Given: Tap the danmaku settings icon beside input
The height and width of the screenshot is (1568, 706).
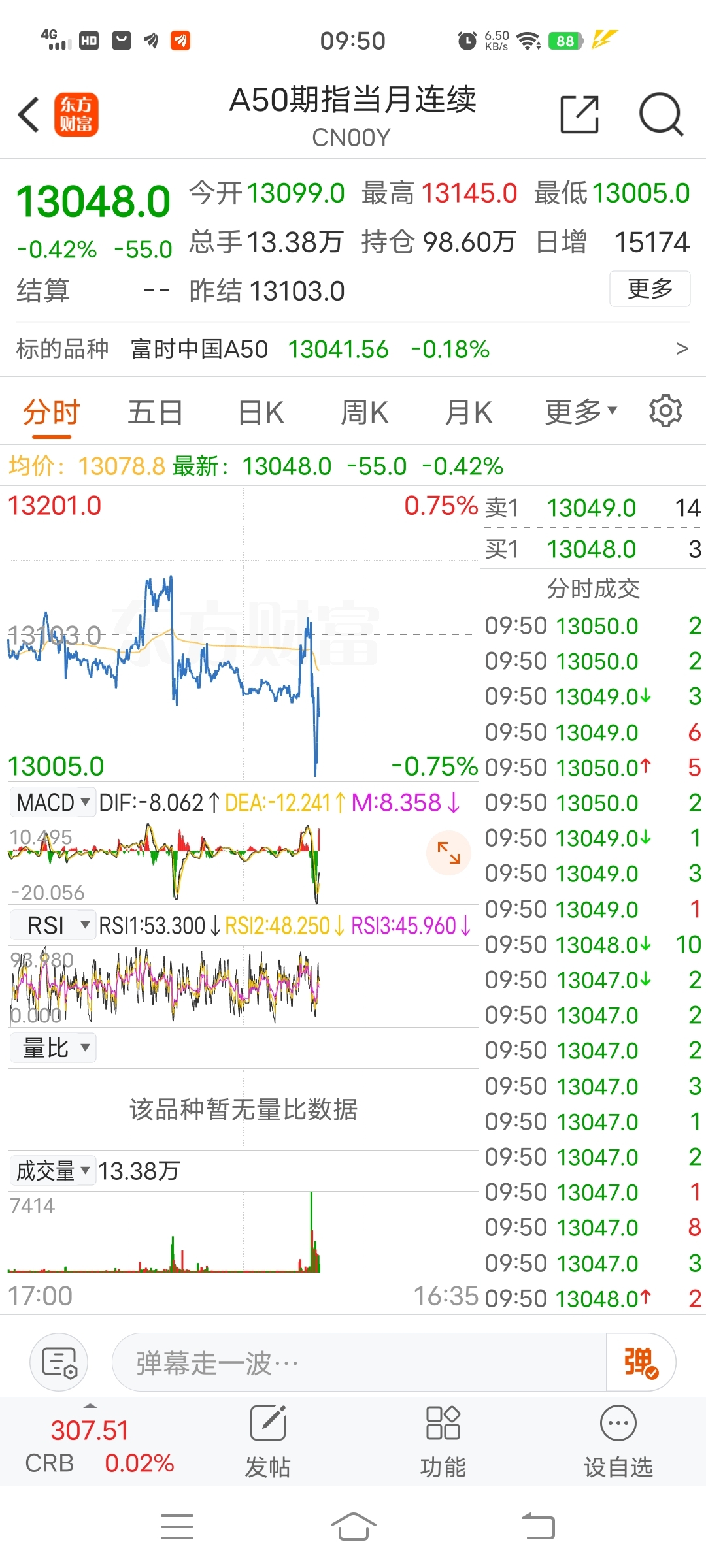Looking at the screenshot, I should pos(58,1362).
